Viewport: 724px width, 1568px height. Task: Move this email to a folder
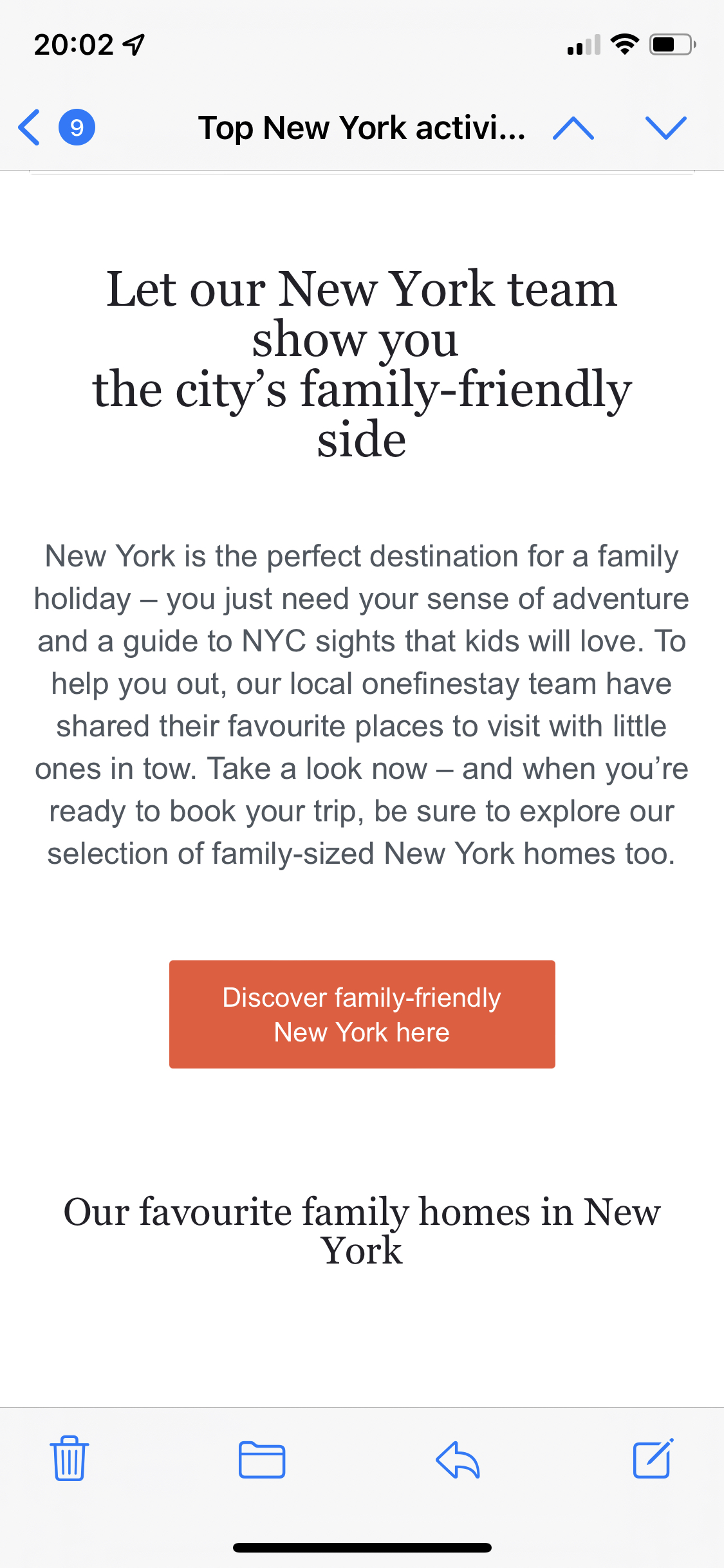(x=262, y=1459)
